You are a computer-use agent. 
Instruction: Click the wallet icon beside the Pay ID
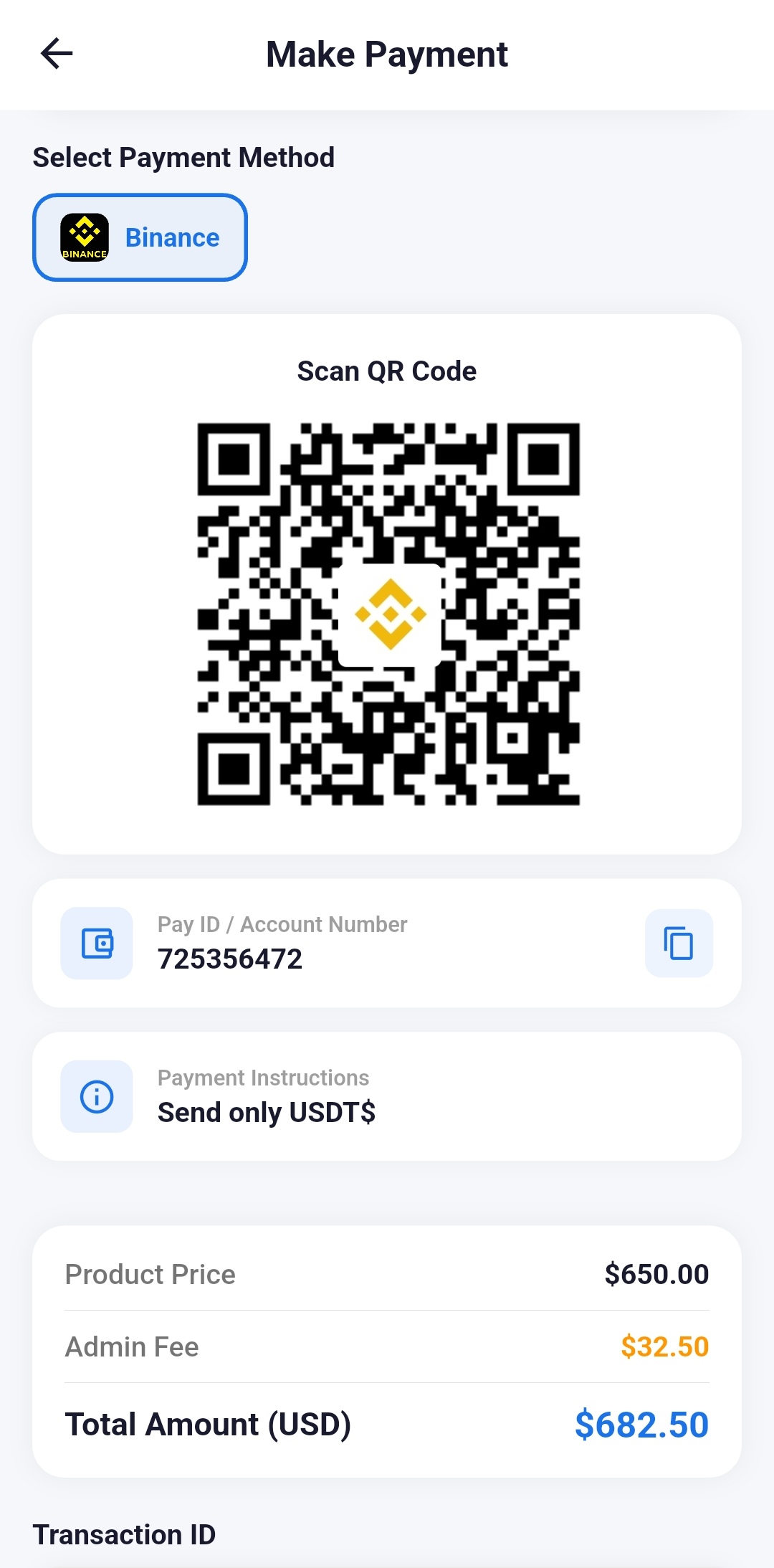pos(97,943)
